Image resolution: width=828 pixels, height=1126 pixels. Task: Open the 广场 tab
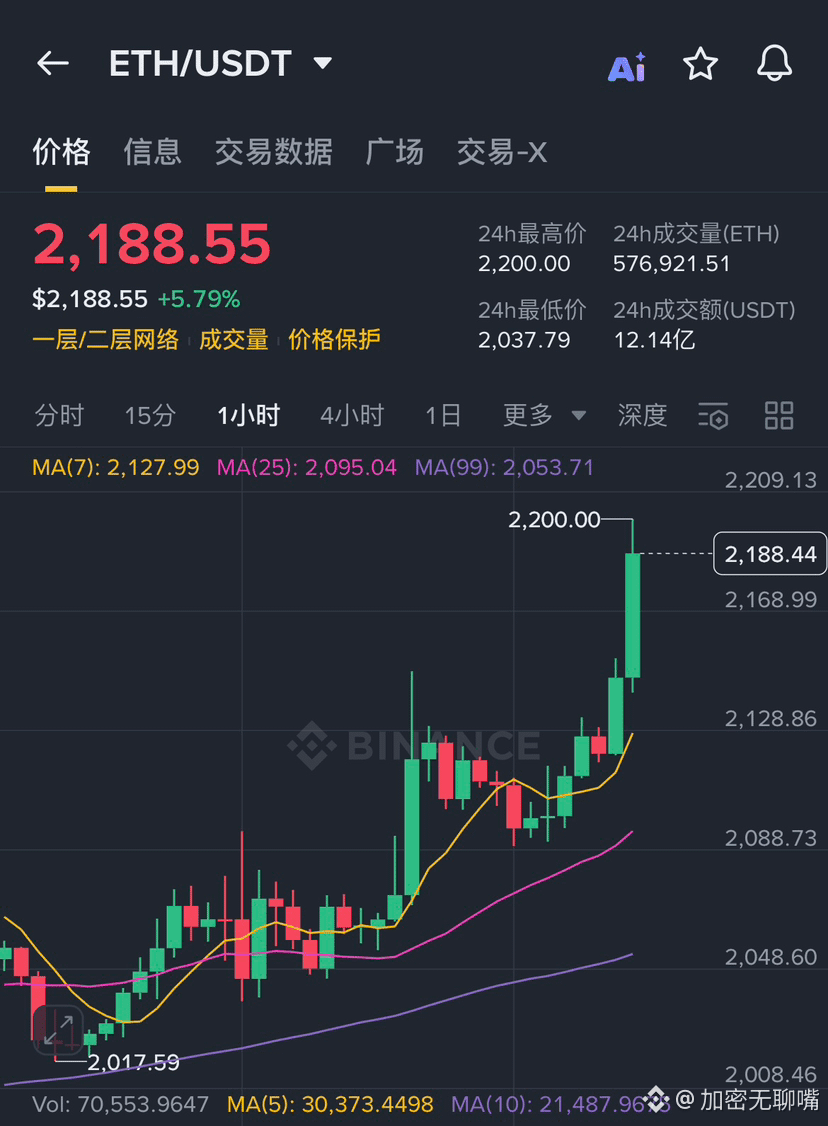[x=395, y=152]
